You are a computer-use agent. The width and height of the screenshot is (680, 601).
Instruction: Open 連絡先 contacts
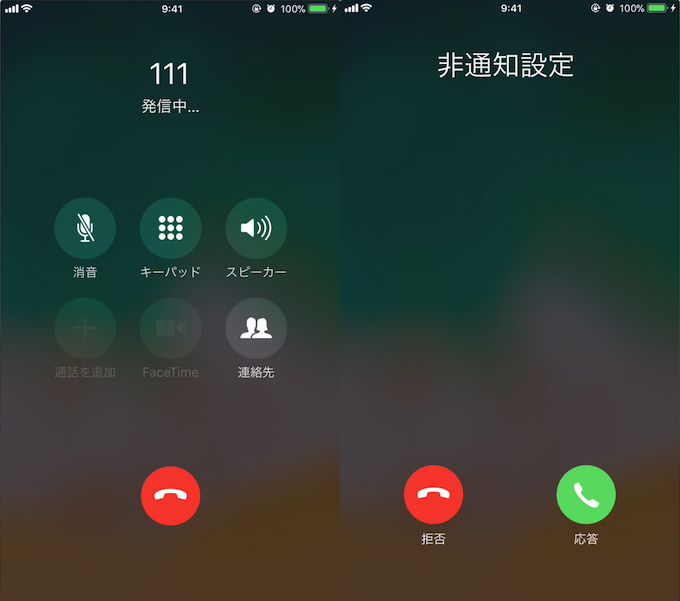click(x=256, y=328)
